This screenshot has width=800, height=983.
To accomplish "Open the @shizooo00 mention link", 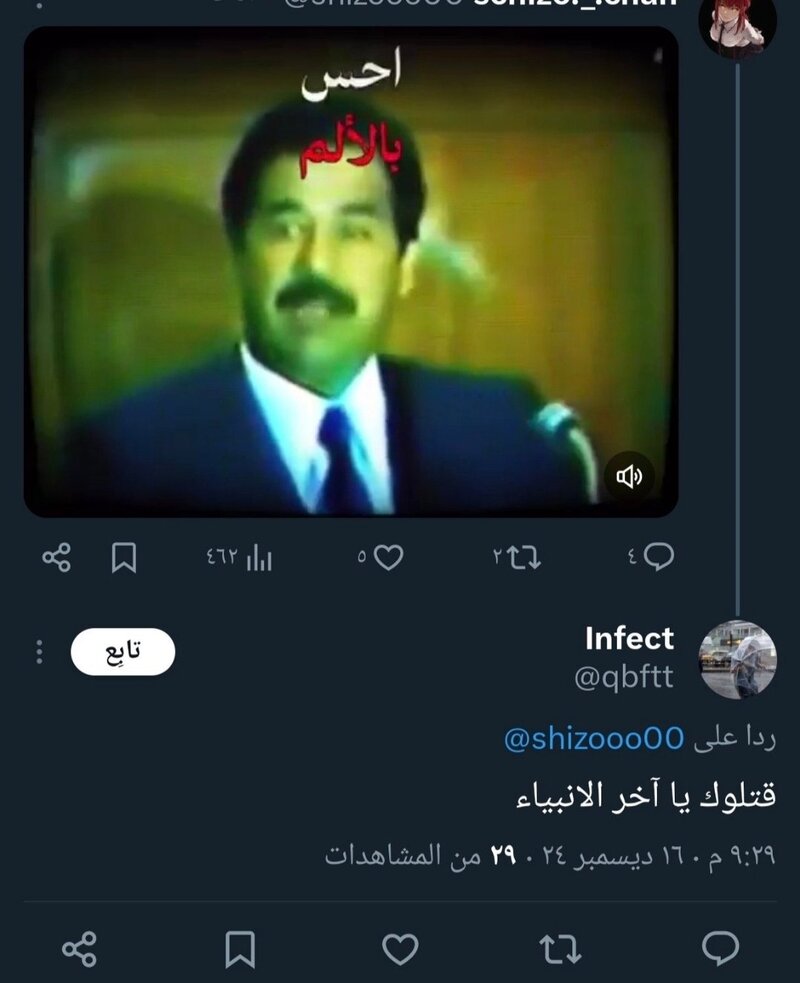I will pos(594,739).
